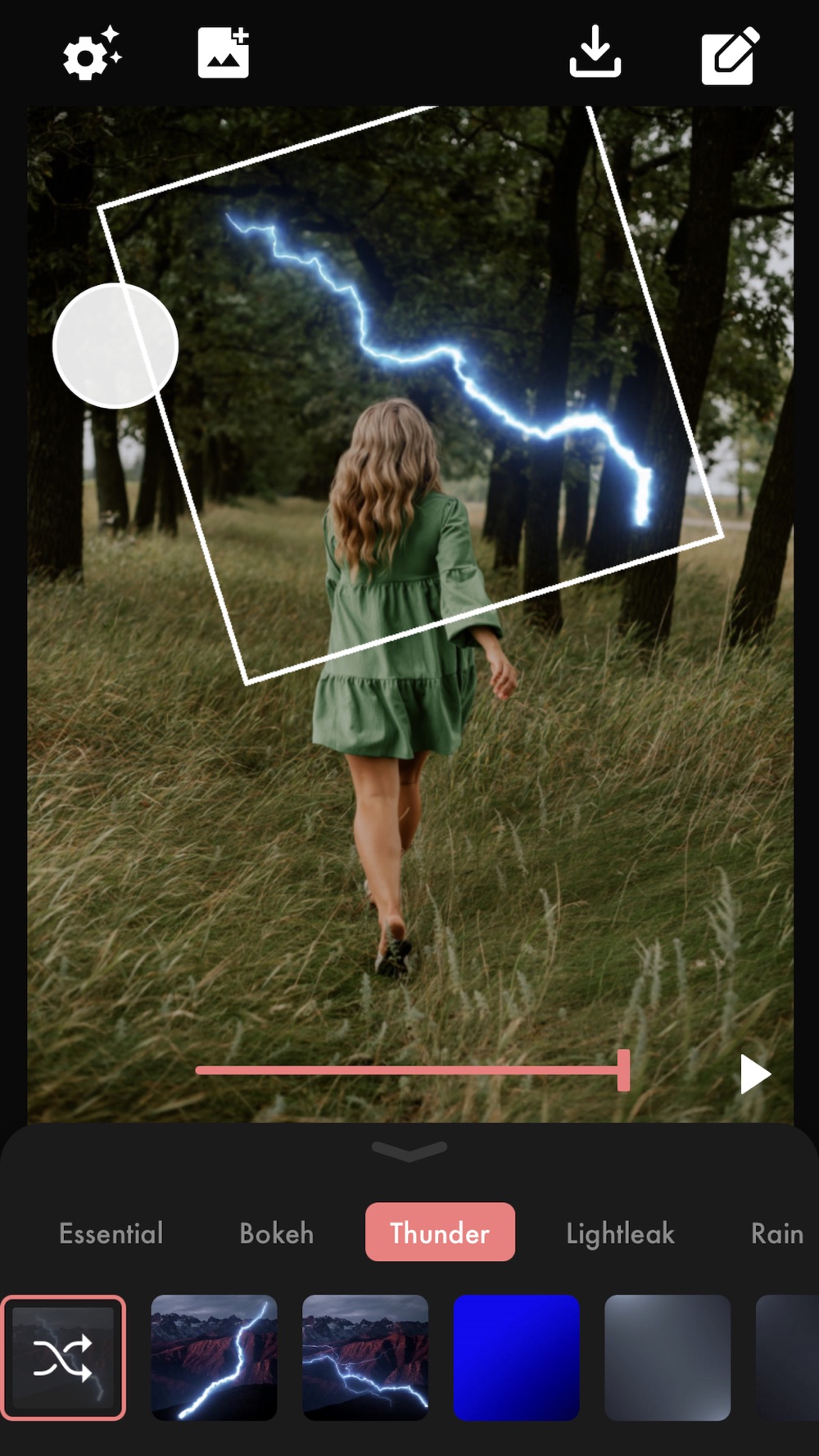Shuffle to a random thunder effect
819x1456 pixels.
[63, 1357]
